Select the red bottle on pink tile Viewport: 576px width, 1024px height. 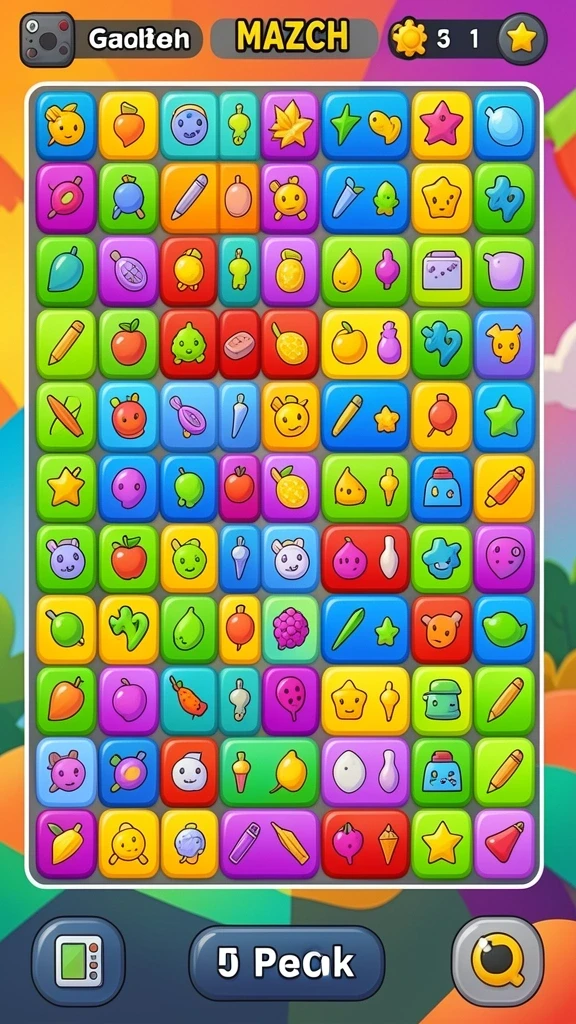tap(504, 844)
